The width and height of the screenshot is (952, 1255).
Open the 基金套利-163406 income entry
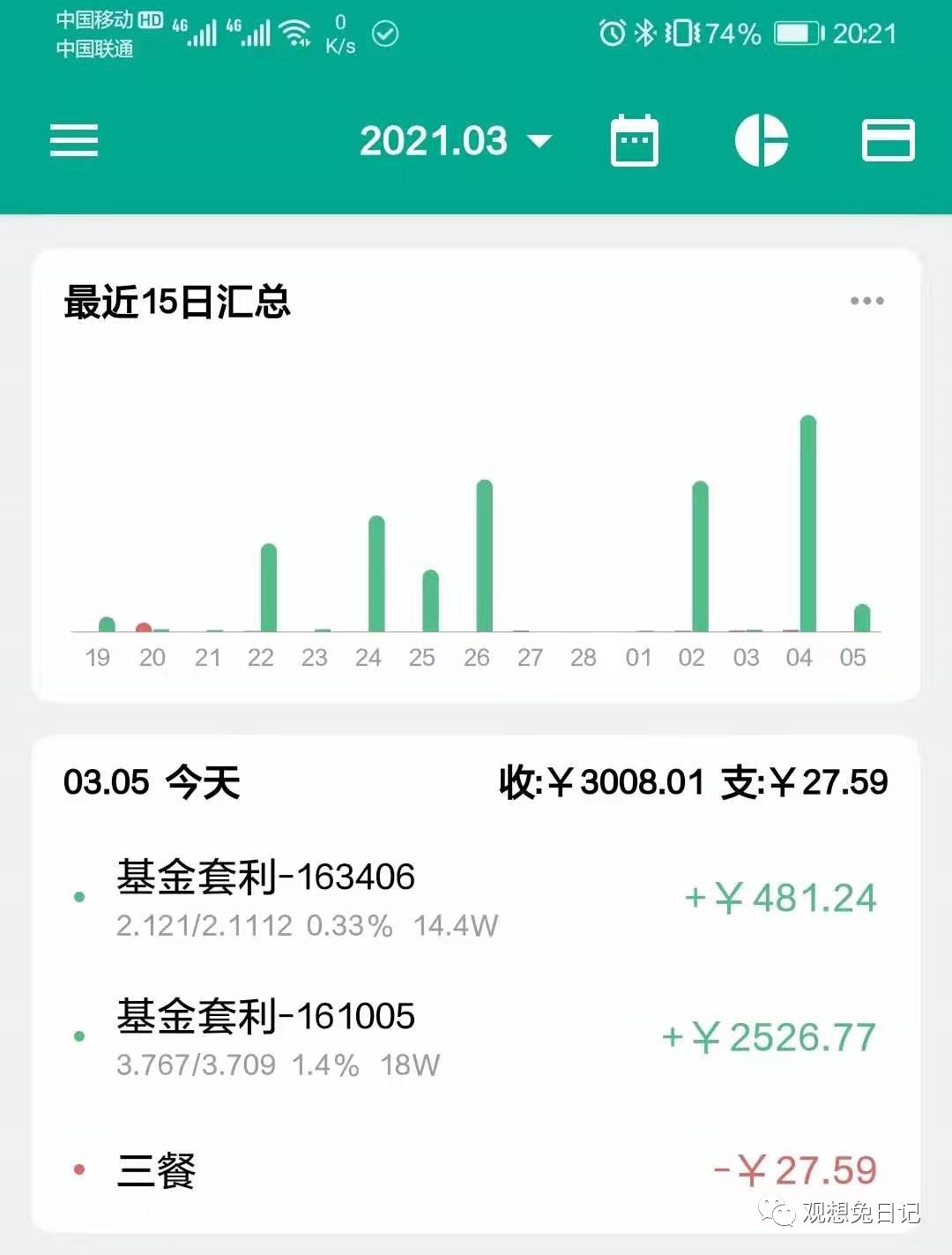tap(476, 898)
